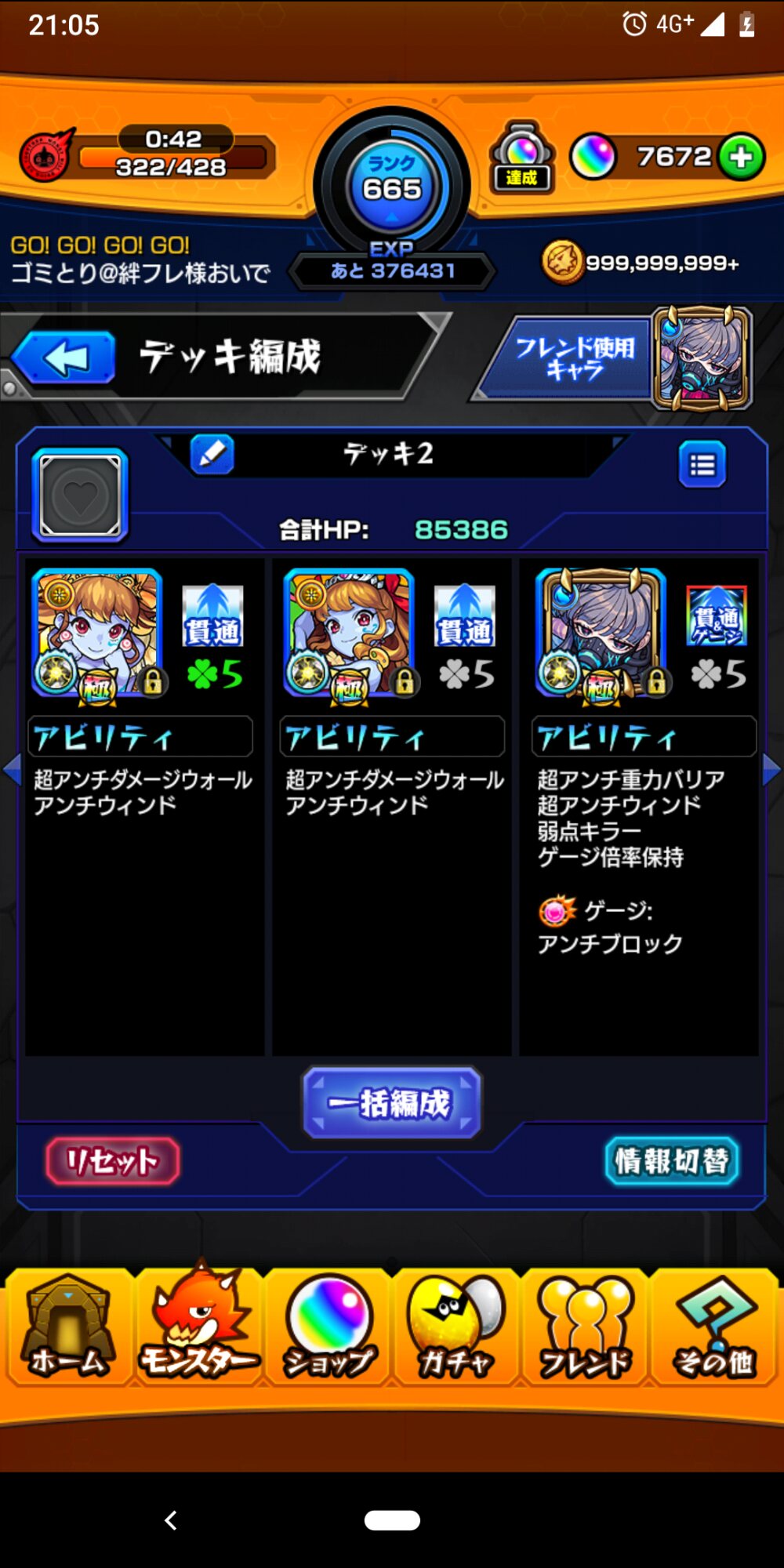
Task: Reset the deck with リセット
Action: click(112, 1160)
